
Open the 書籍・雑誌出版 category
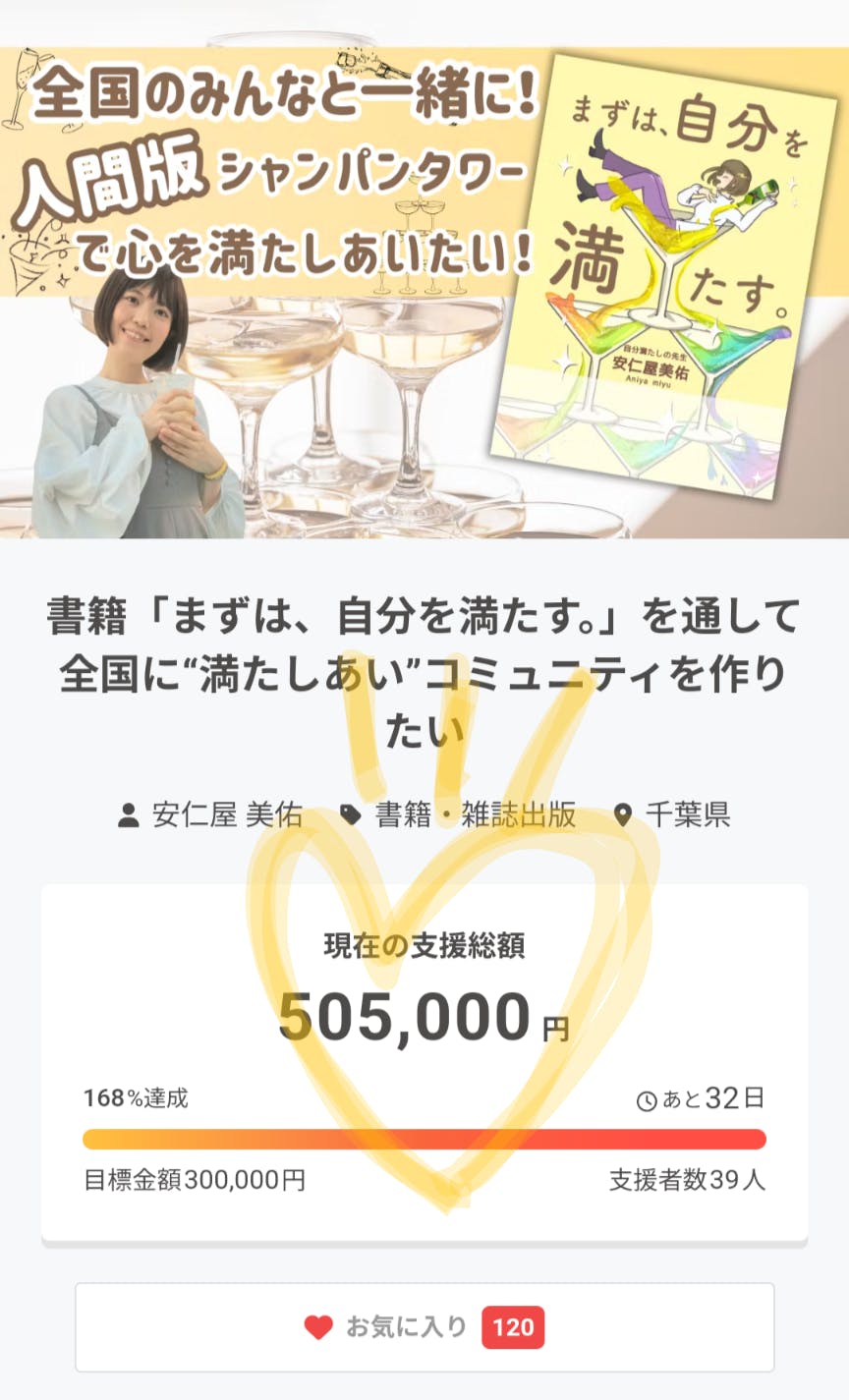tap(475, 814)
